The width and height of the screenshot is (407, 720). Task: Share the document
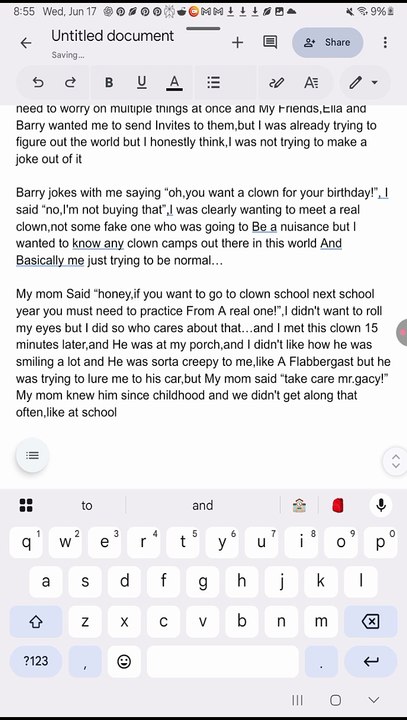coord(328,42)
